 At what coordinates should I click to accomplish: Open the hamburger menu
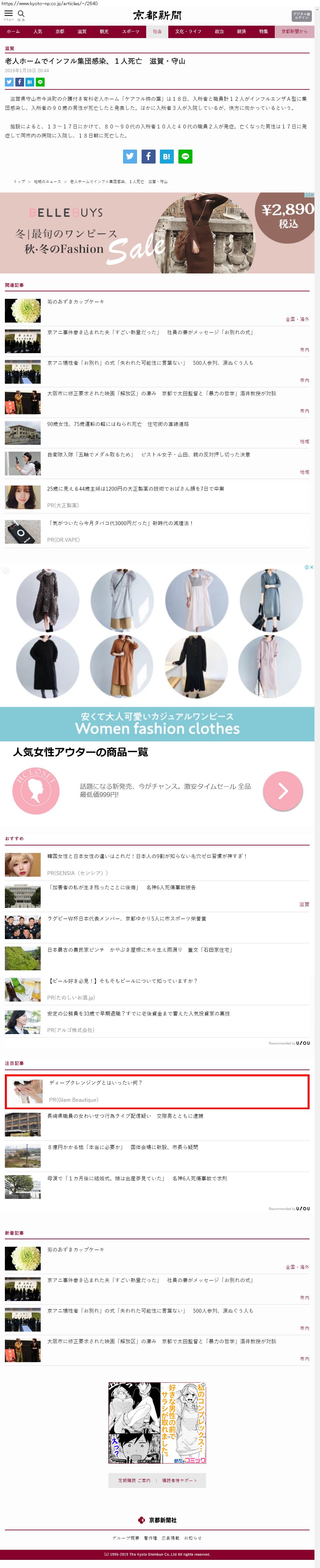[x=8, y=14]
